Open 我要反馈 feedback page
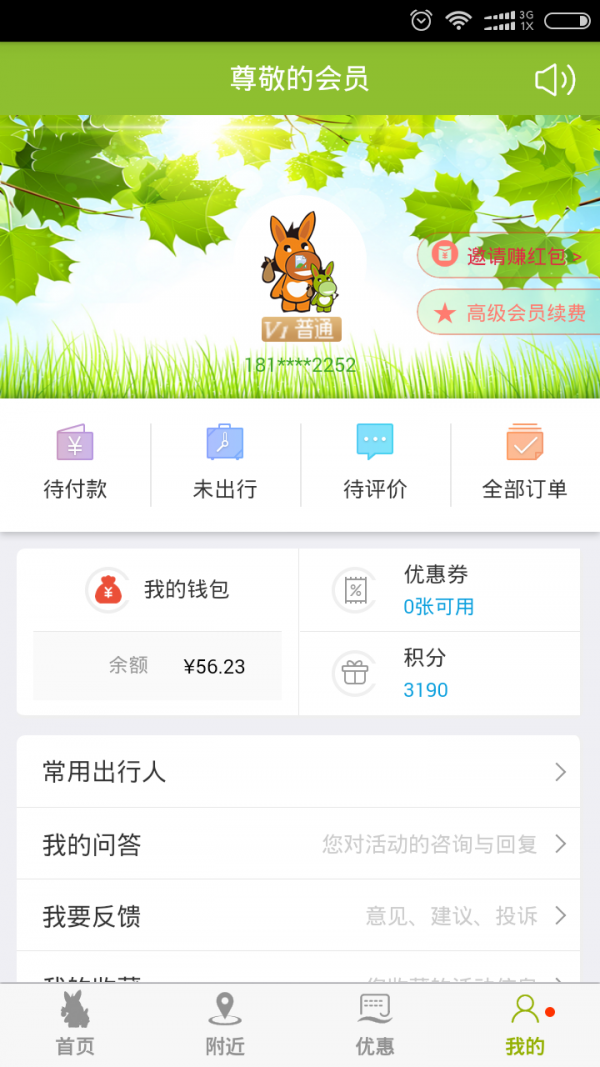The width and height of the screenshot is (600, 1067). [298, 916]
